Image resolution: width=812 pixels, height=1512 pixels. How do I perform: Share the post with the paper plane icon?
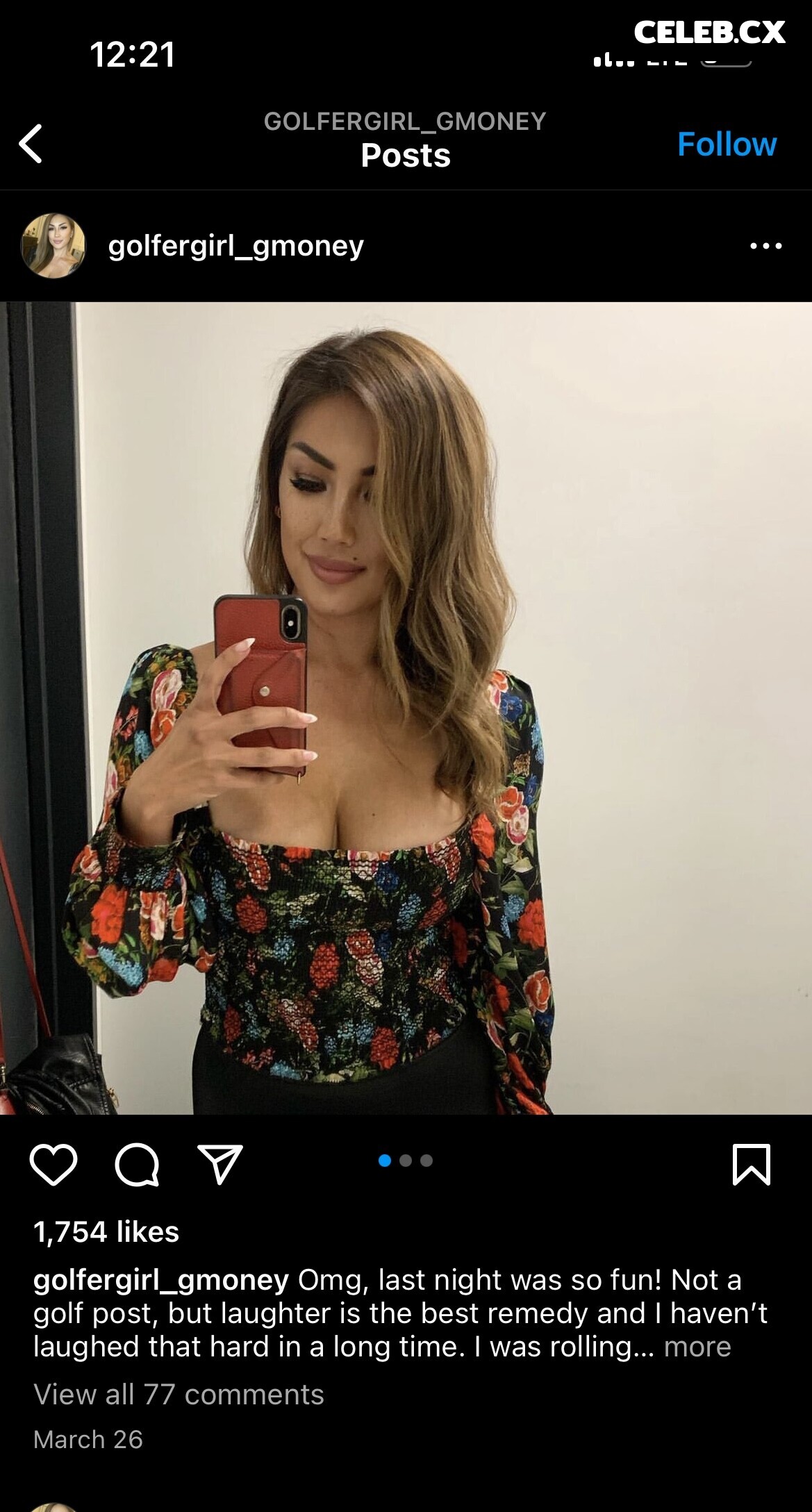[x=220, y=1165]
